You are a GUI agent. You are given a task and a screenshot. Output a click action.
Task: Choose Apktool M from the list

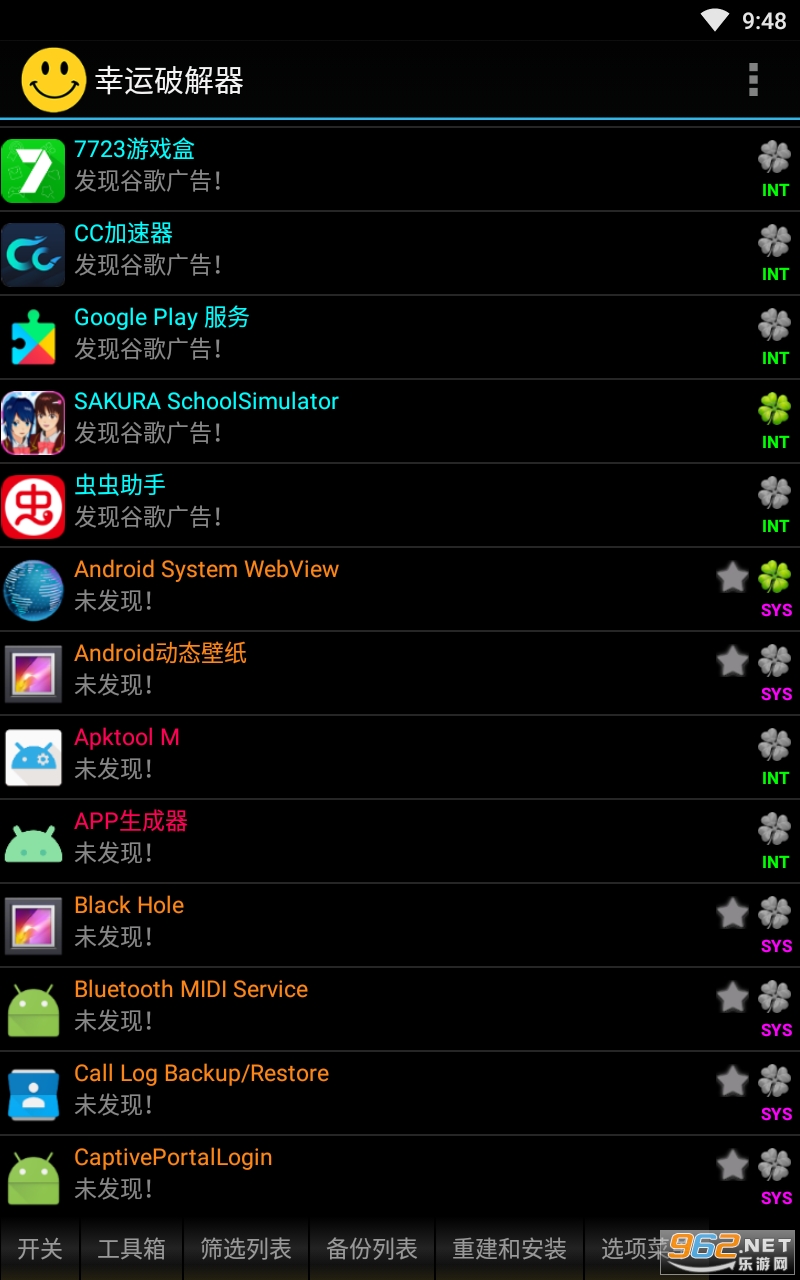[300, 756]
